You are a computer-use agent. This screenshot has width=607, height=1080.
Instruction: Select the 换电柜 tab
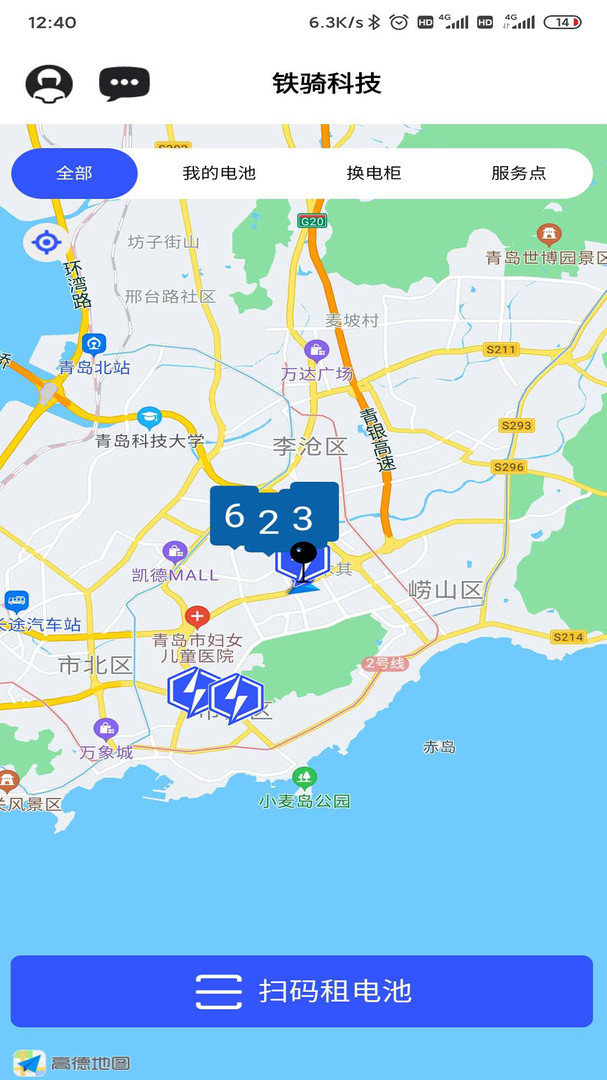click(374, 173)
